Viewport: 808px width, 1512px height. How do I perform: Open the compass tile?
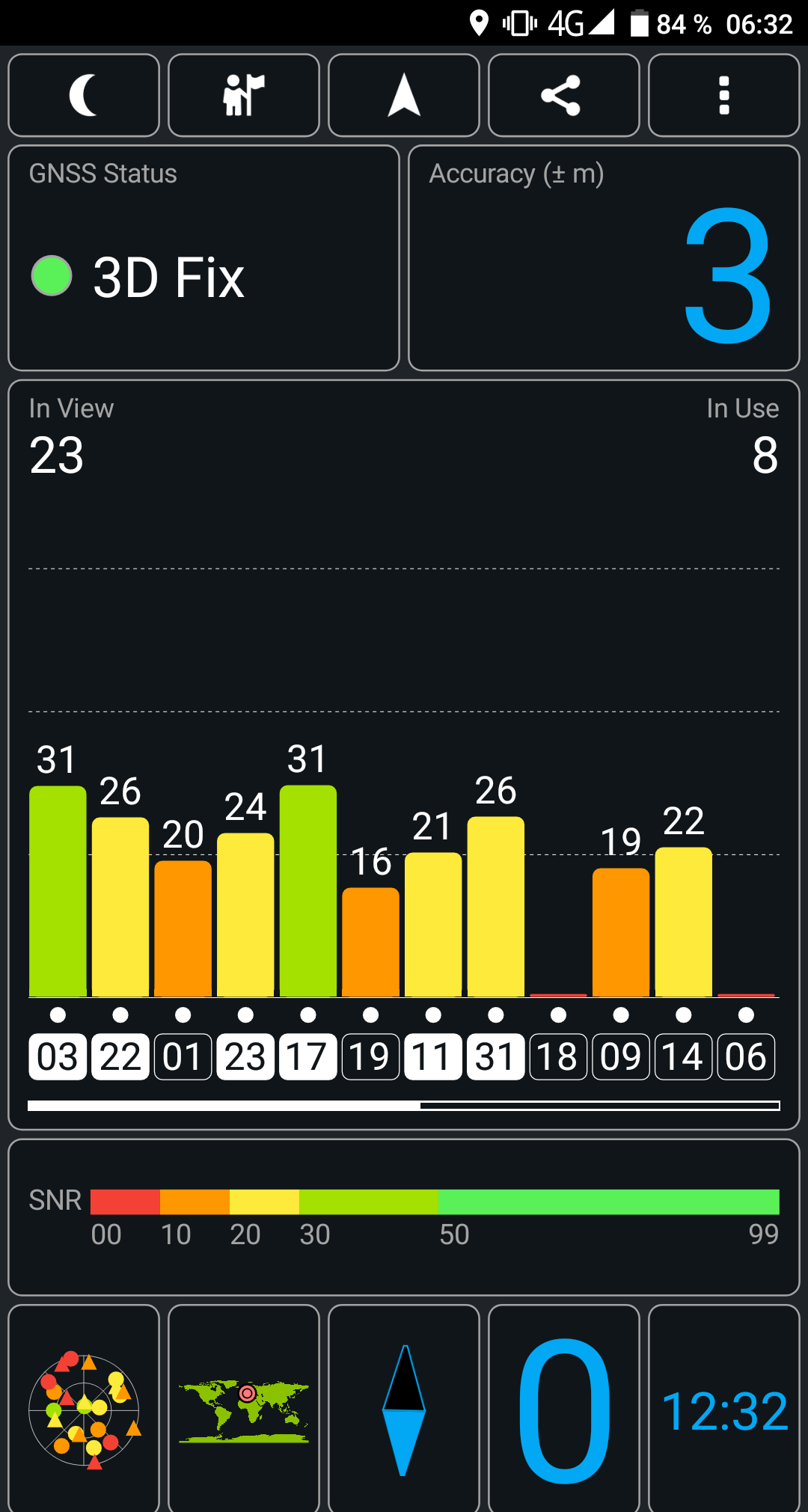tap(404, 1410)
